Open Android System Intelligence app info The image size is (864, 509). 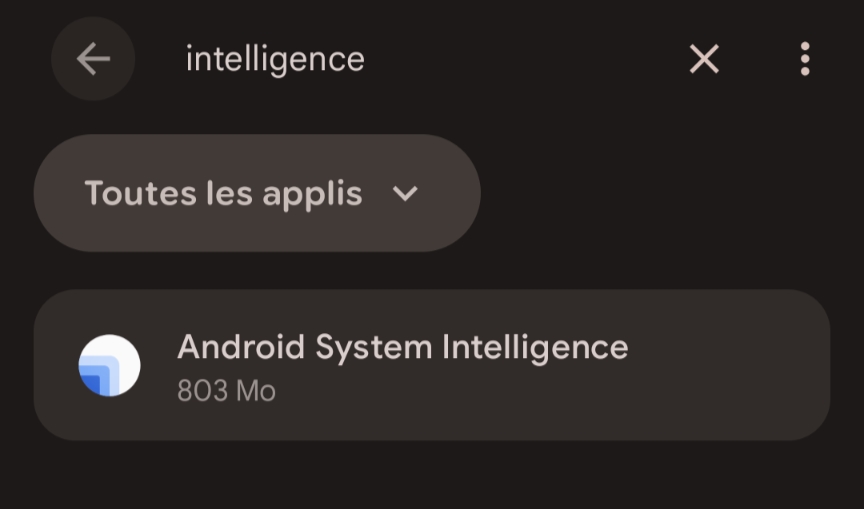point(431,365)
